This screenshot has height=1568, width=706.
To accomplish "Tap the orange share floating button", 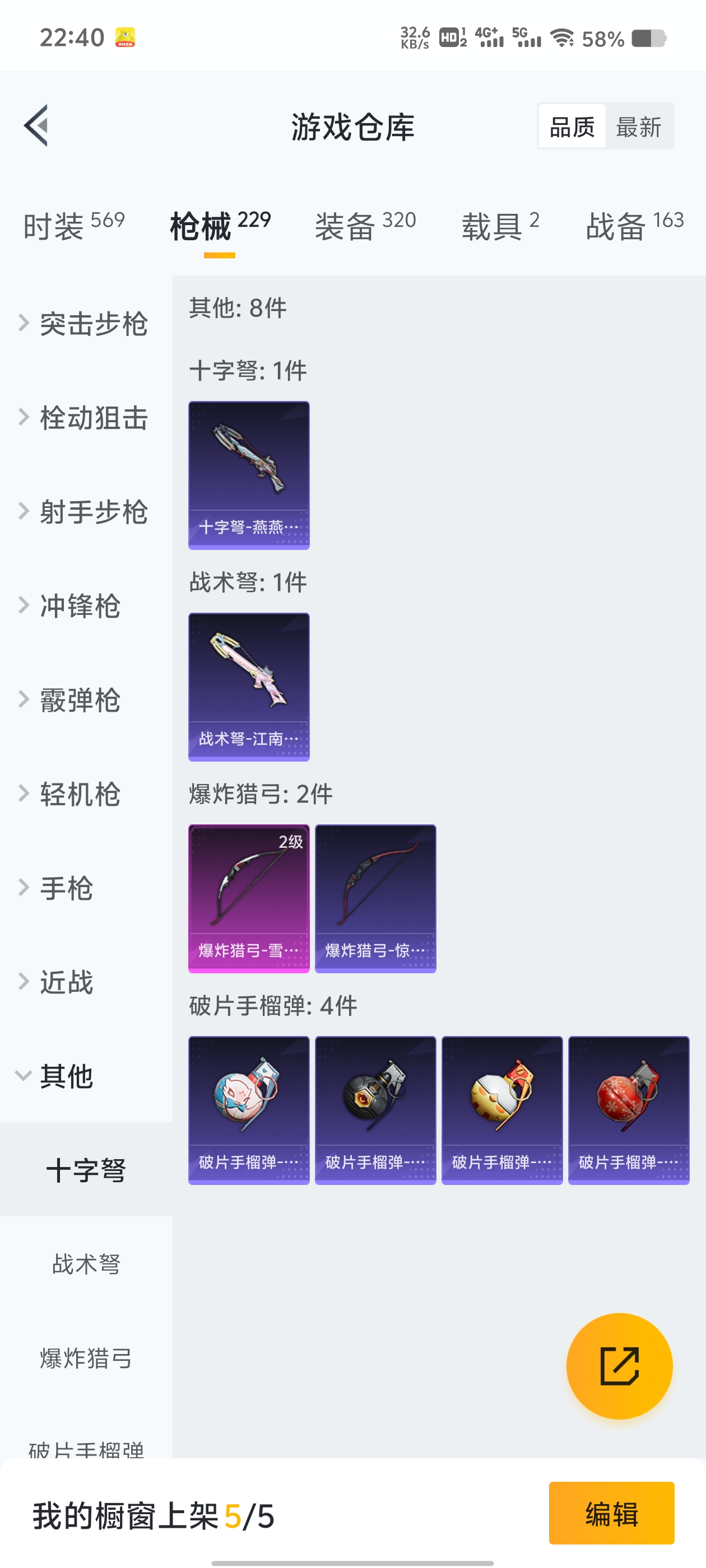I will pyautogui.click(x=619, y=1366).
